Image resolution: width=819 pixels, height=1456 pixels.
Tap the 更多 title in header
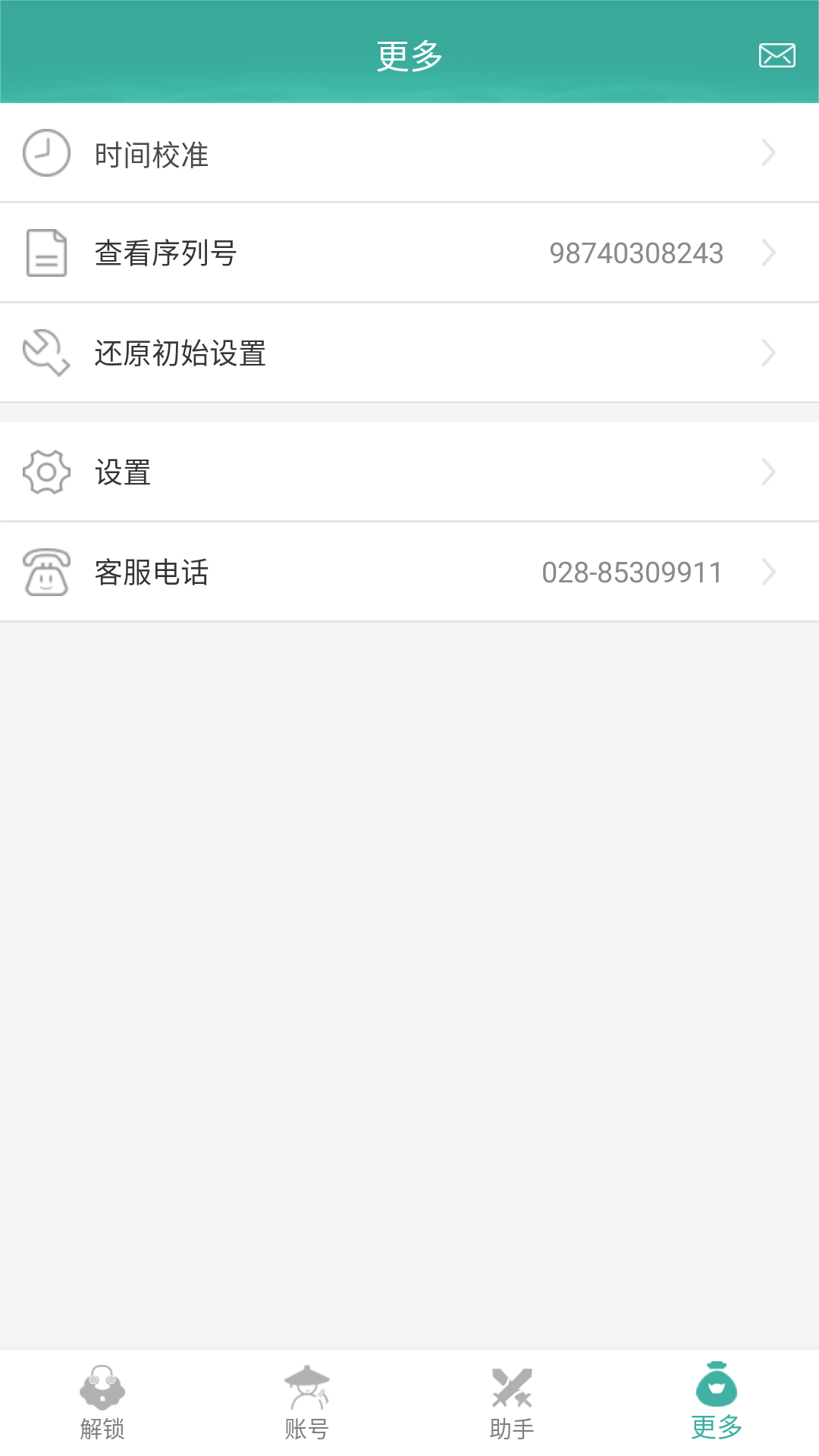(x=409, y=54)
